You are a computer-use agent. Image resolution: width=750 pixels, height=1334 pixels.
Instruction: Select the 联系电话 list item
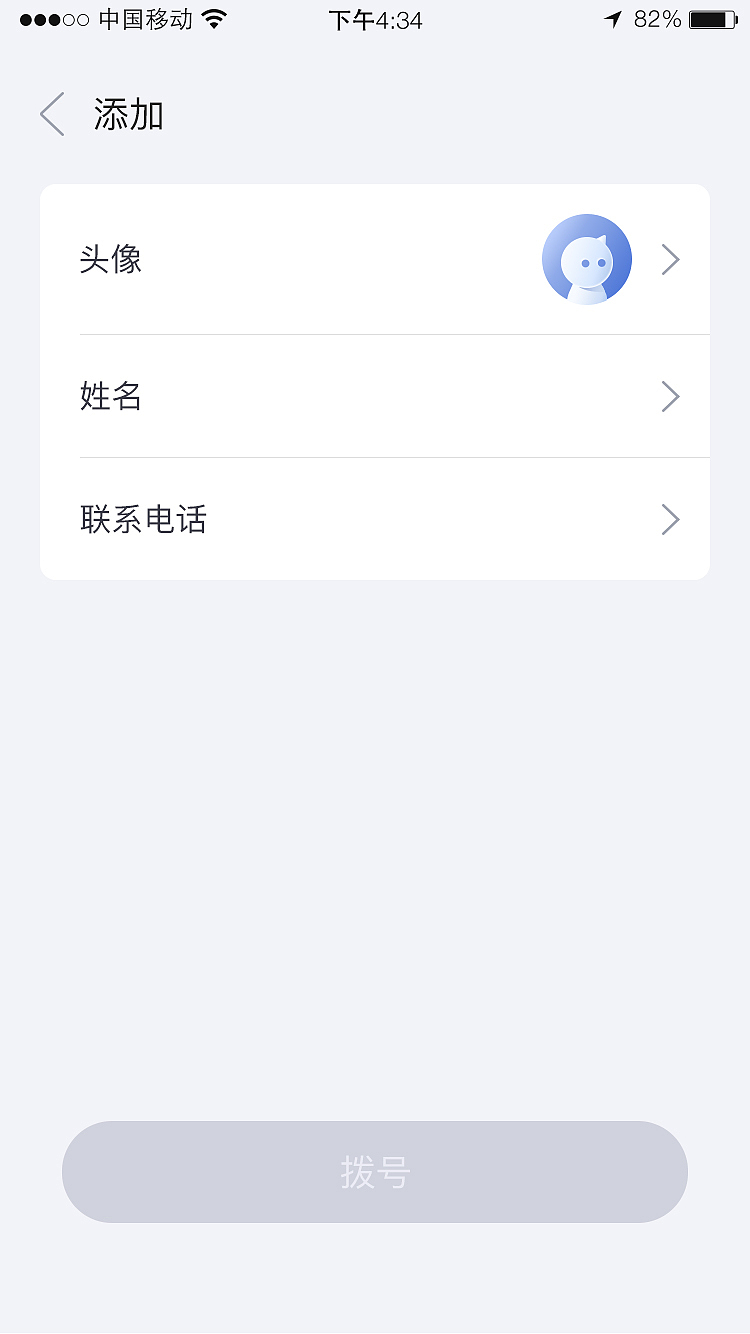click(x=375, y=519)
